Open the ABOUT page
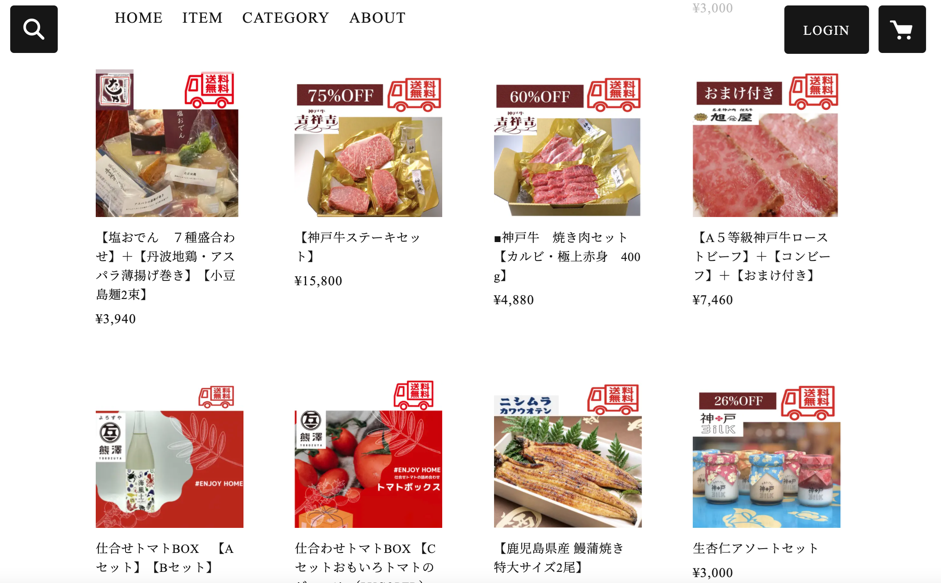Viewport: 941px width, 583px height. (377, 18)
